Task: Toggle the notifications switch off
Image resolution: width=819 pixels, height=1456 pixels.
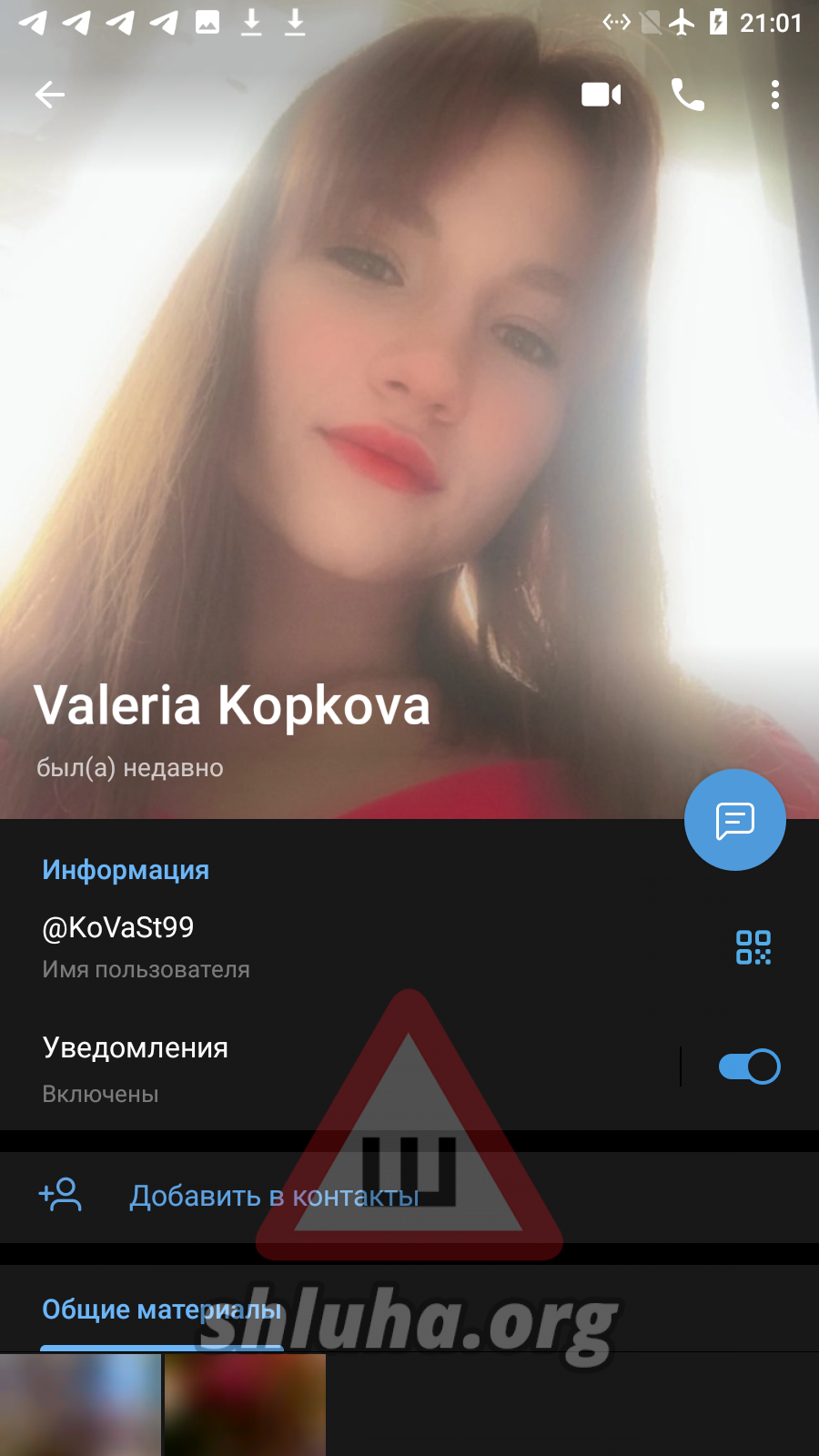Action: tap(749, 1067)
